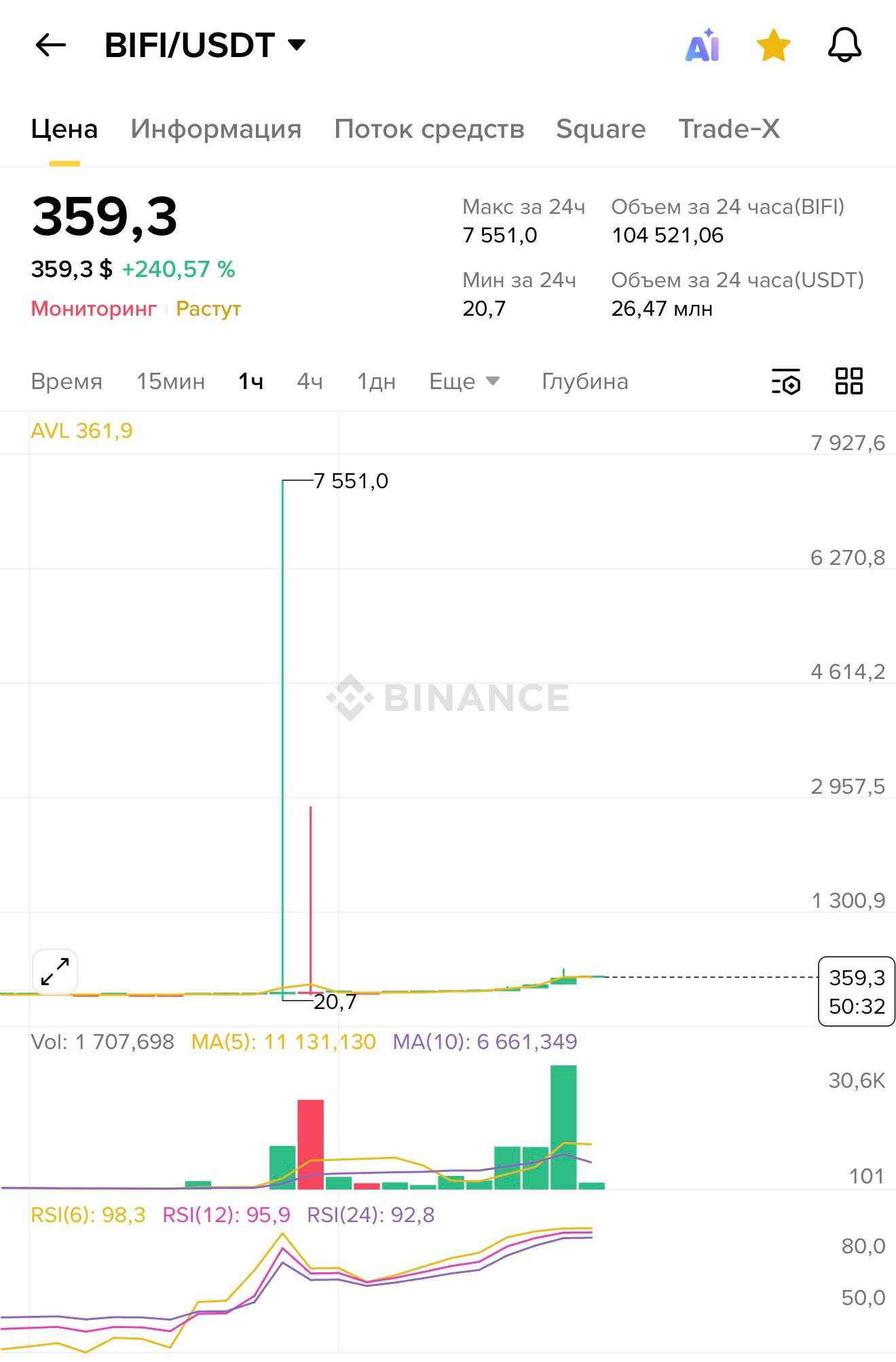Select the 15мин timeframe

tap(170, 382)
